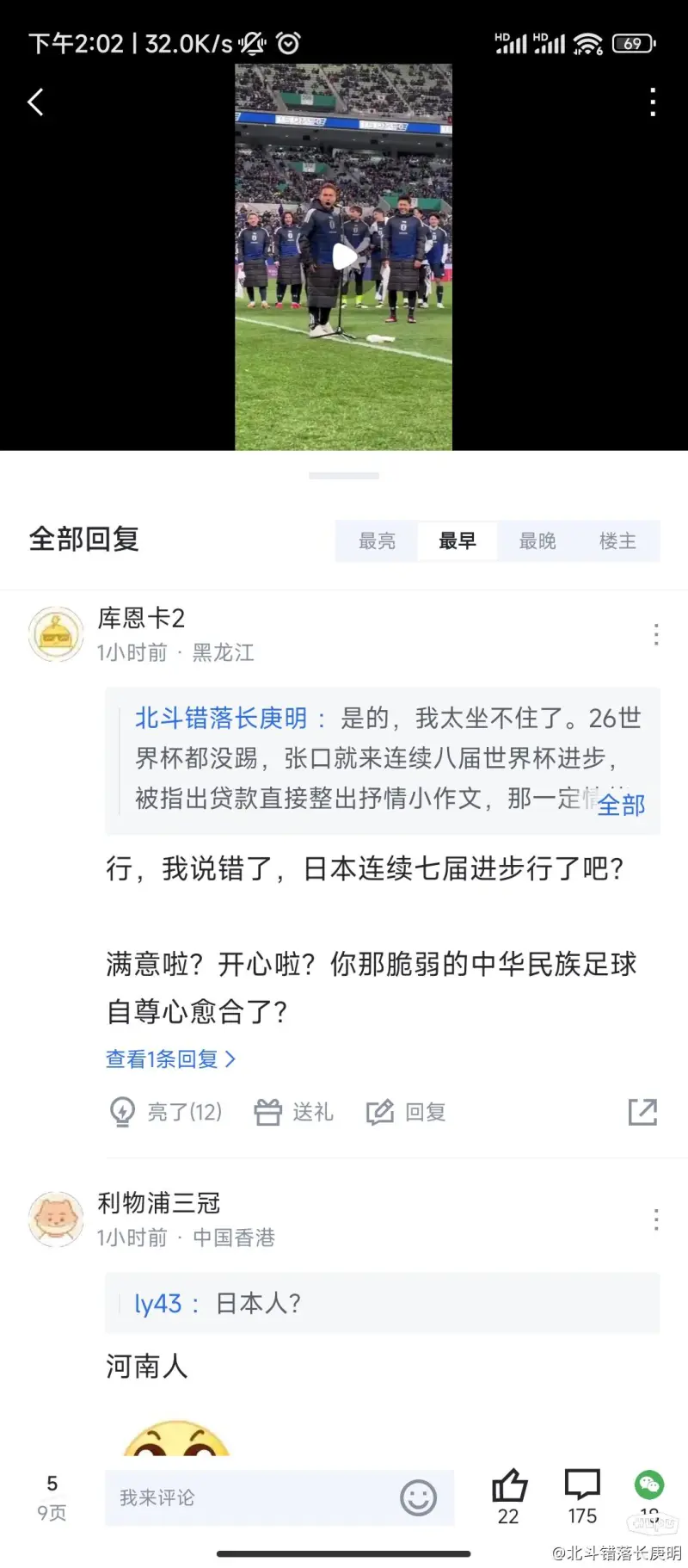This screenshot has height=1568, width=688.
Task: Expand the quoted text with 全部
Action: point(621,805)
